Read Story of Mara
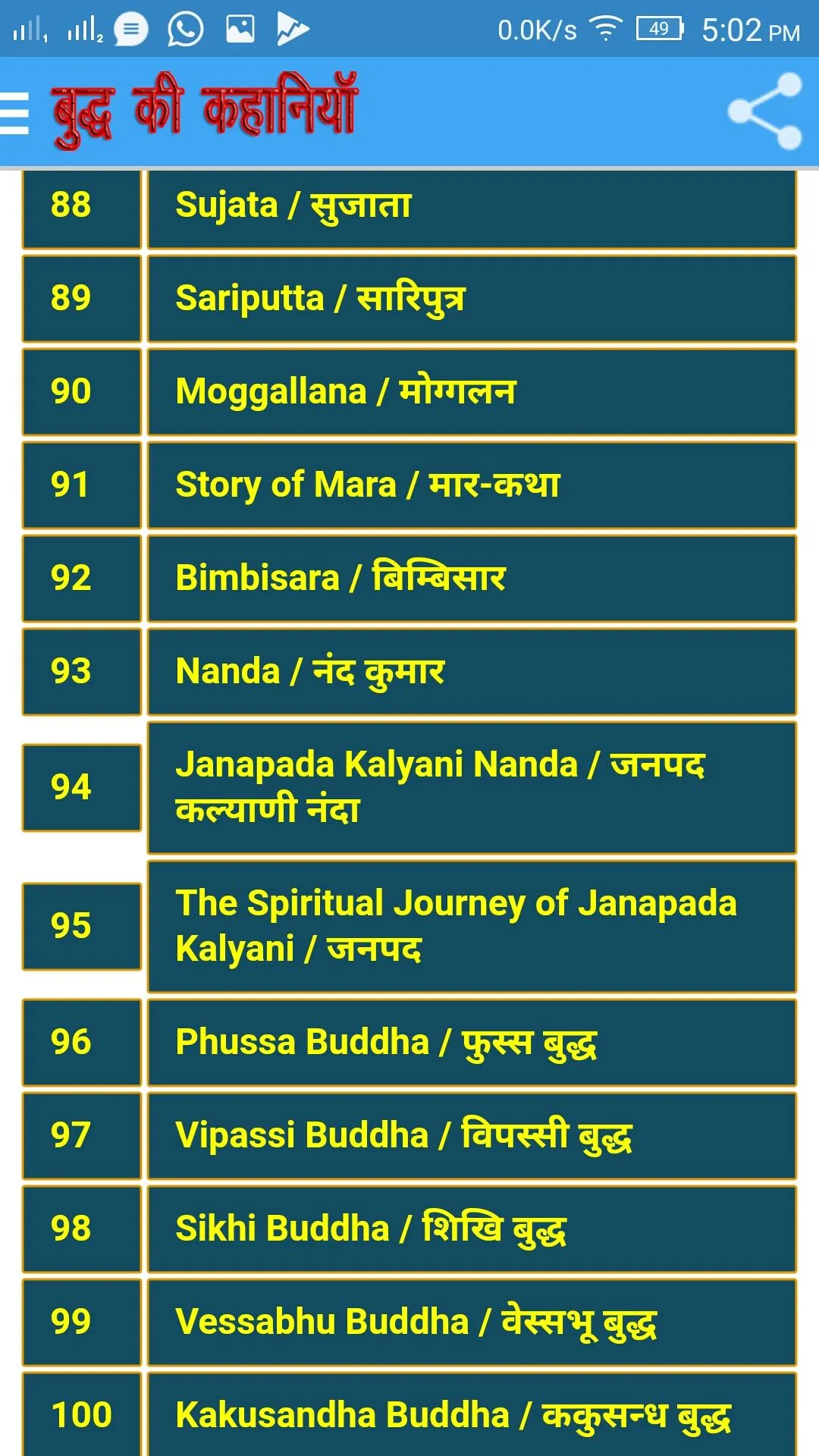 472,485
